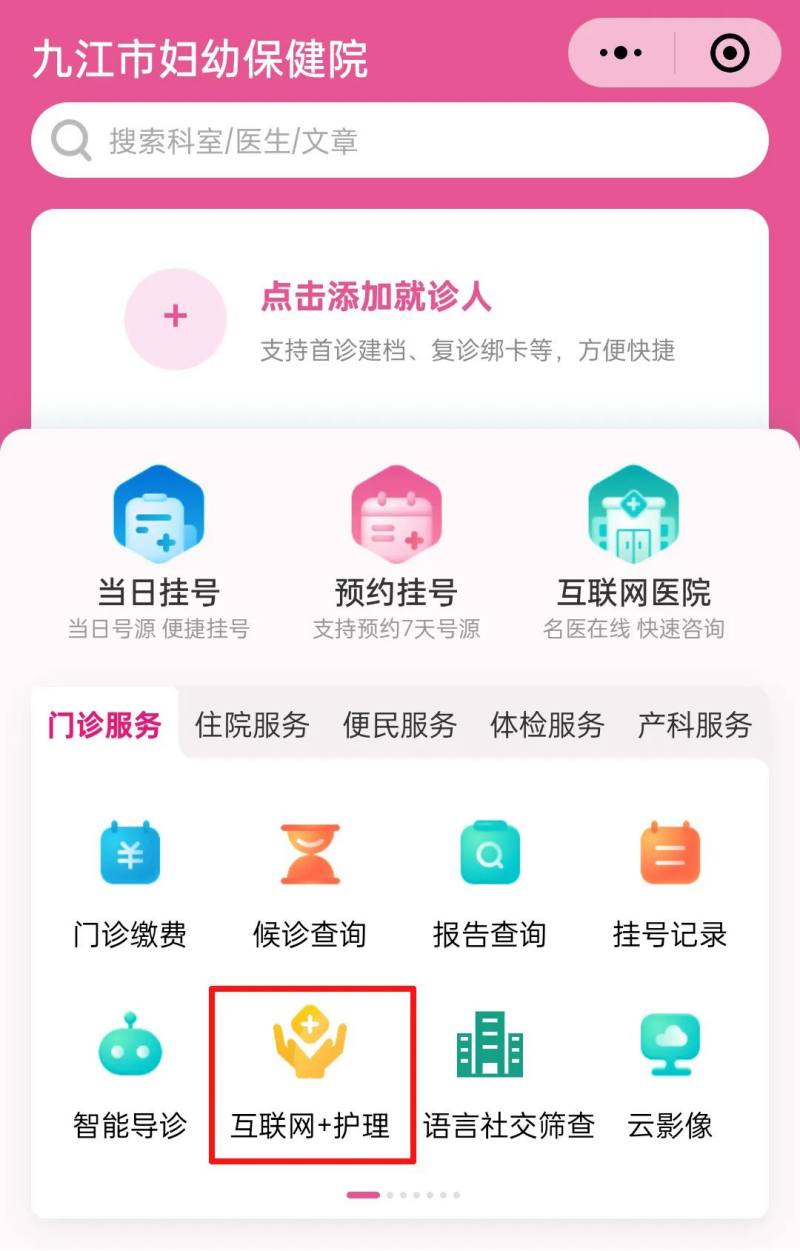Open the mini program more-options menu
This screenshot has width=800, height=1251.
(621, 53)
